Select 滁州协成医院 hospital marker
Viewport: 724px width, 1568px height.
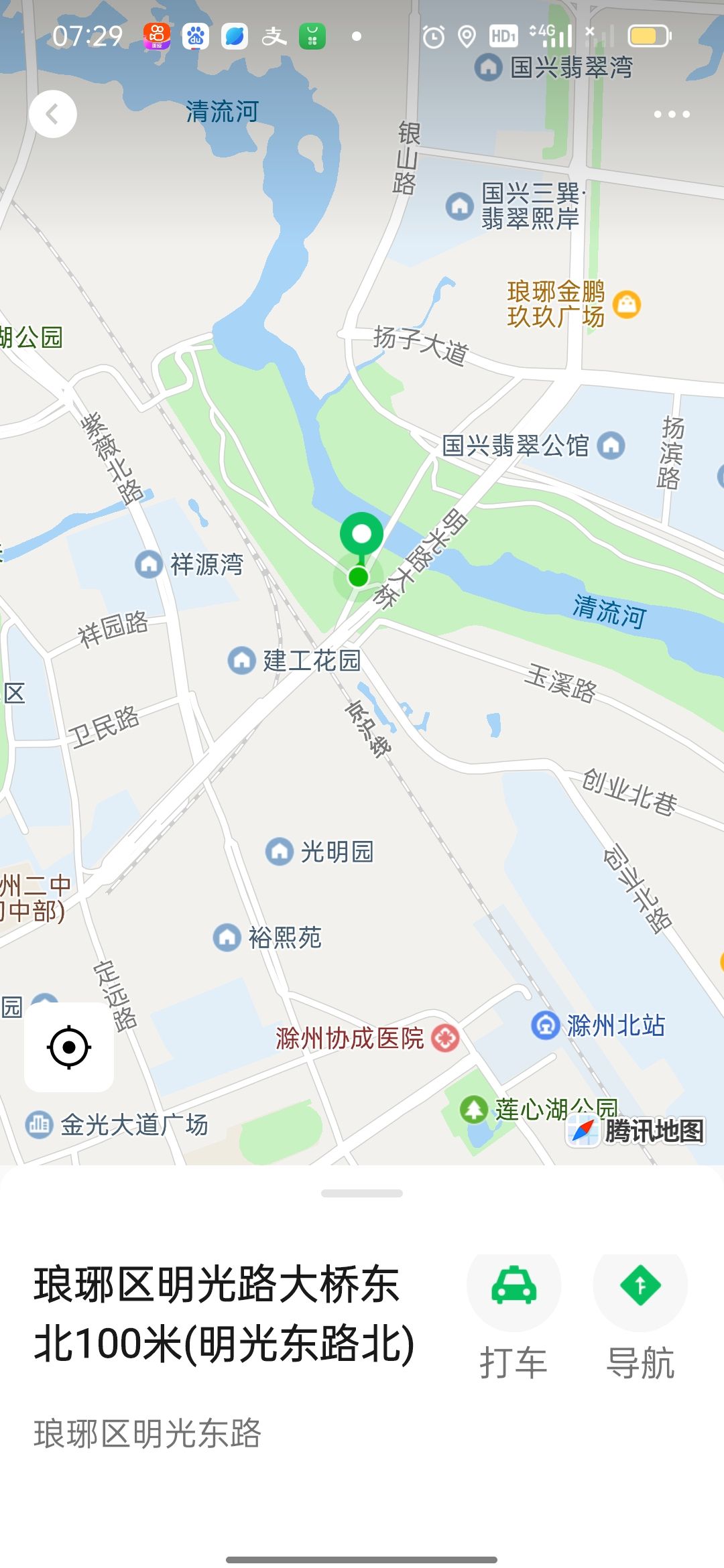tap(444, 1038)
